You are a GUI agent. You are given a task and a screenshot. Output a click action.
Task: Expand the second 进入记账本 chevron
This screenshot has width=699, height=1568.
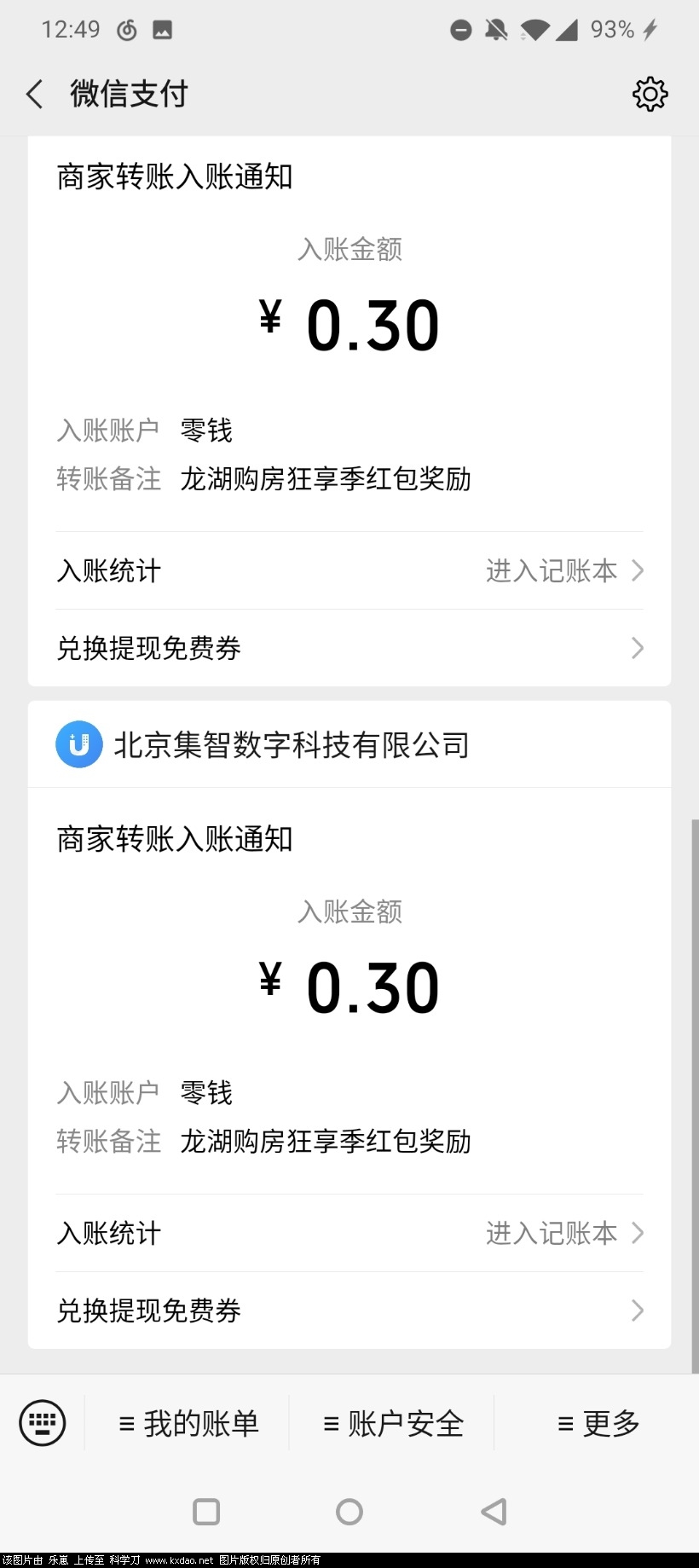pos(637,1233)
